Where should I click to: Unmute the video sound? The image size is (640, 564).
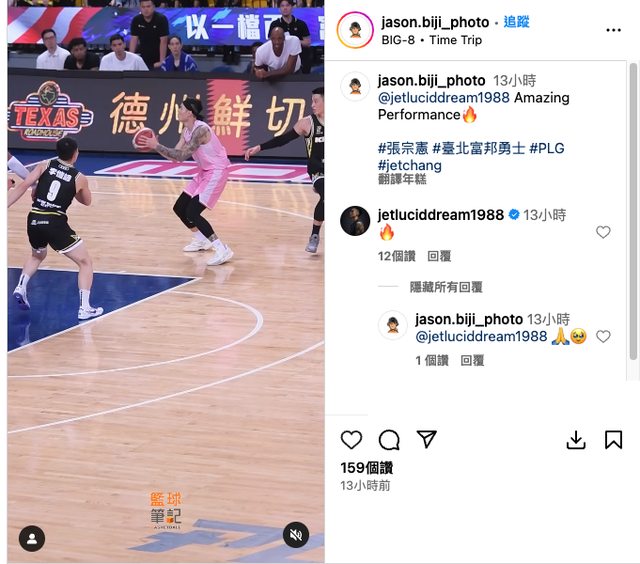[295, 535]
